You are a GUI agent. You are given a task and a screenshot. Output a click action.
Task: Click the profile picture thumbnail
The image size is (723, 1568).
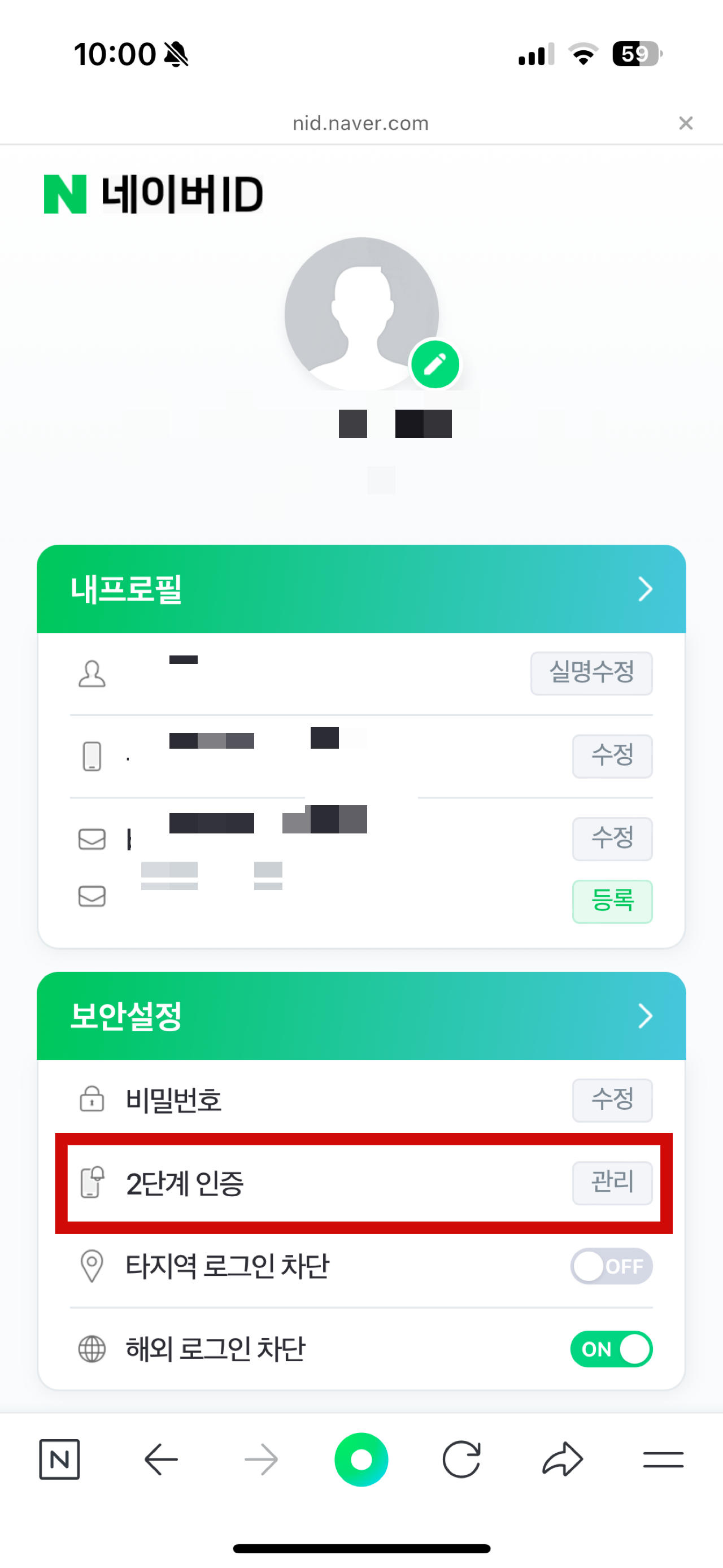361,314
